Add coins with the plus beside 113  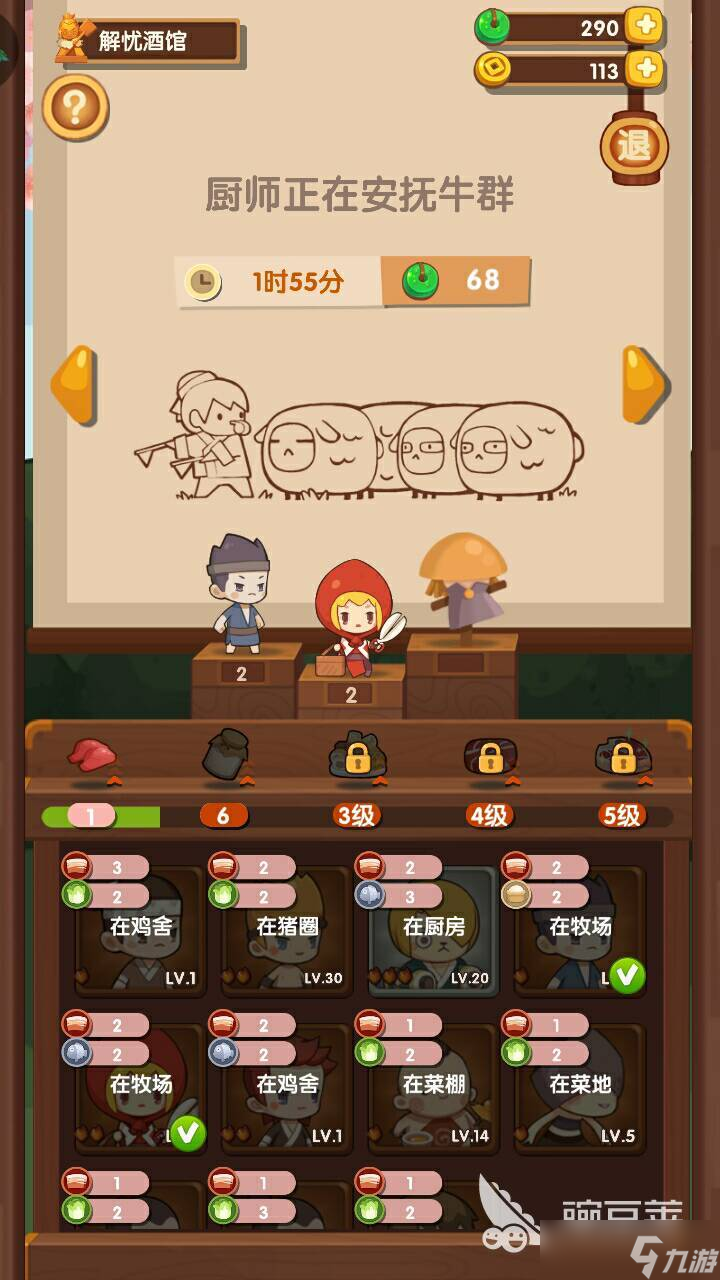[646, 68]
